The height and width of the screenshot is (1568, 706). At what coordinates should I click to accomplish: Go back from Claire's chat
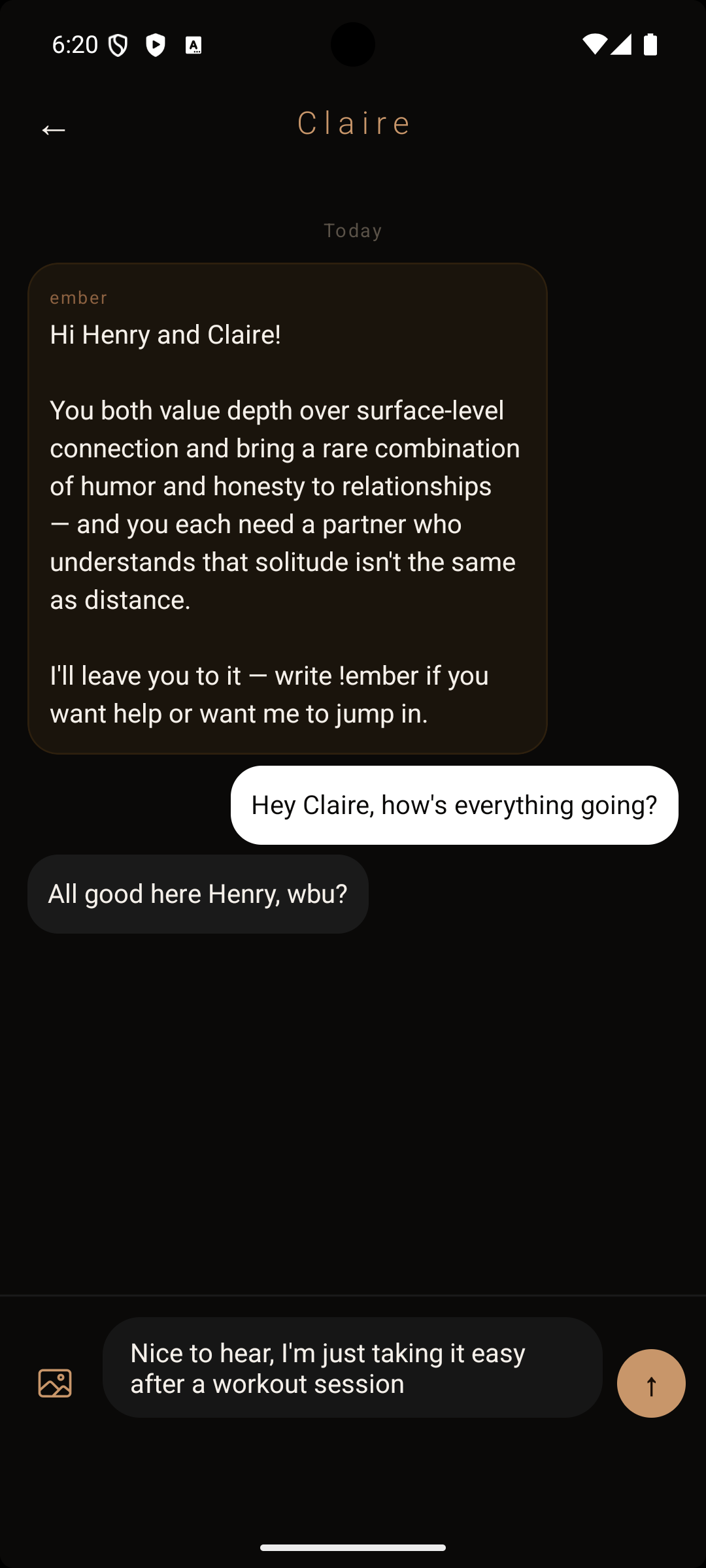tap(54, 130)
